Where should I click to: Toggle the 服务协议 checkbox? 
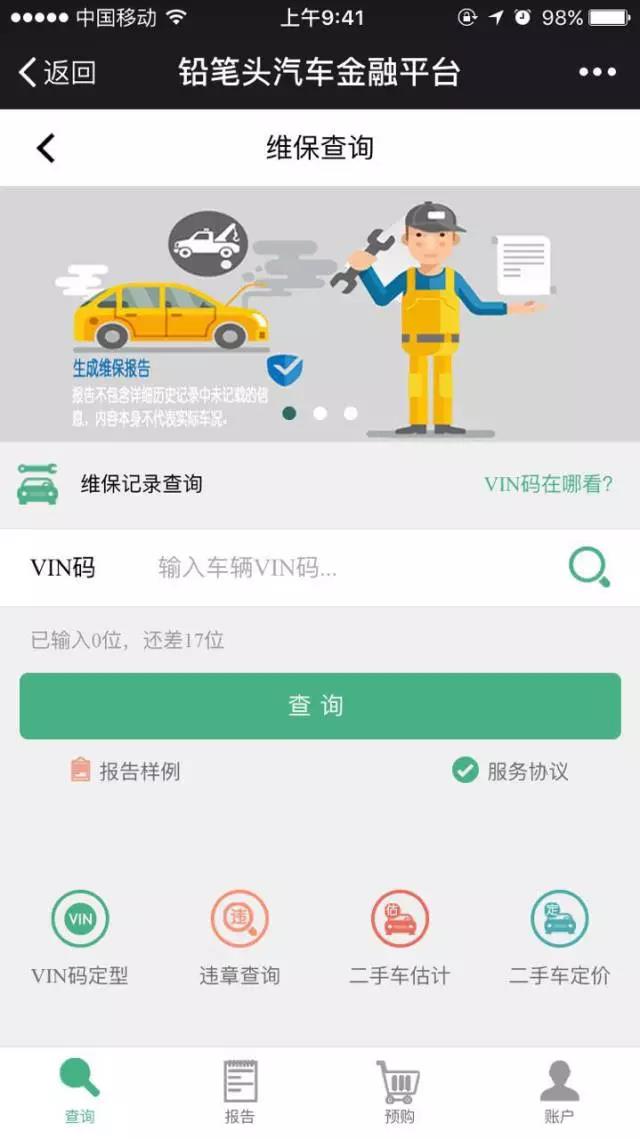(465, 770)
